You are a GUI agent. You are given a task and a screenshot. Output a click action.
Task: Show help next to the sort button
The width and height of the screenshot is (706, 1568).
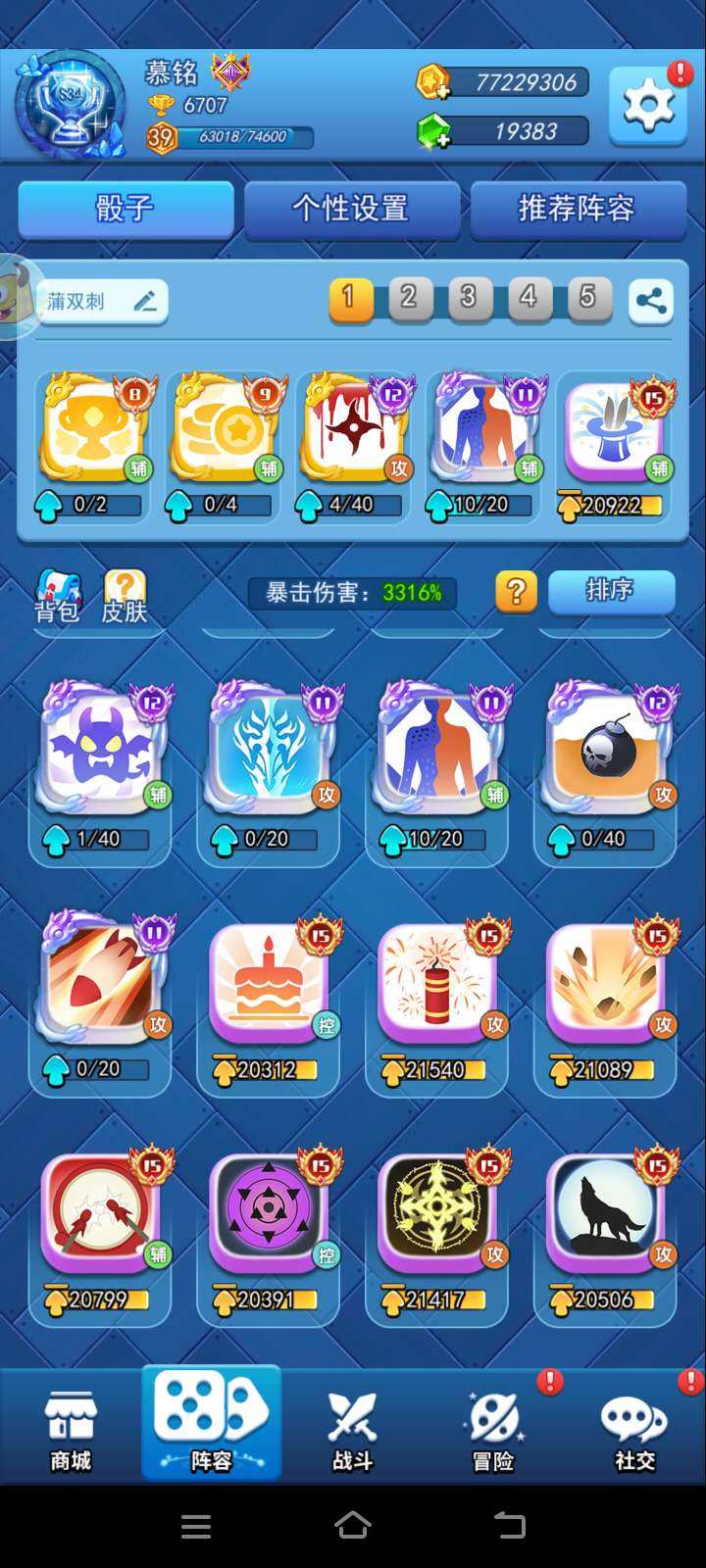(516, 592)
